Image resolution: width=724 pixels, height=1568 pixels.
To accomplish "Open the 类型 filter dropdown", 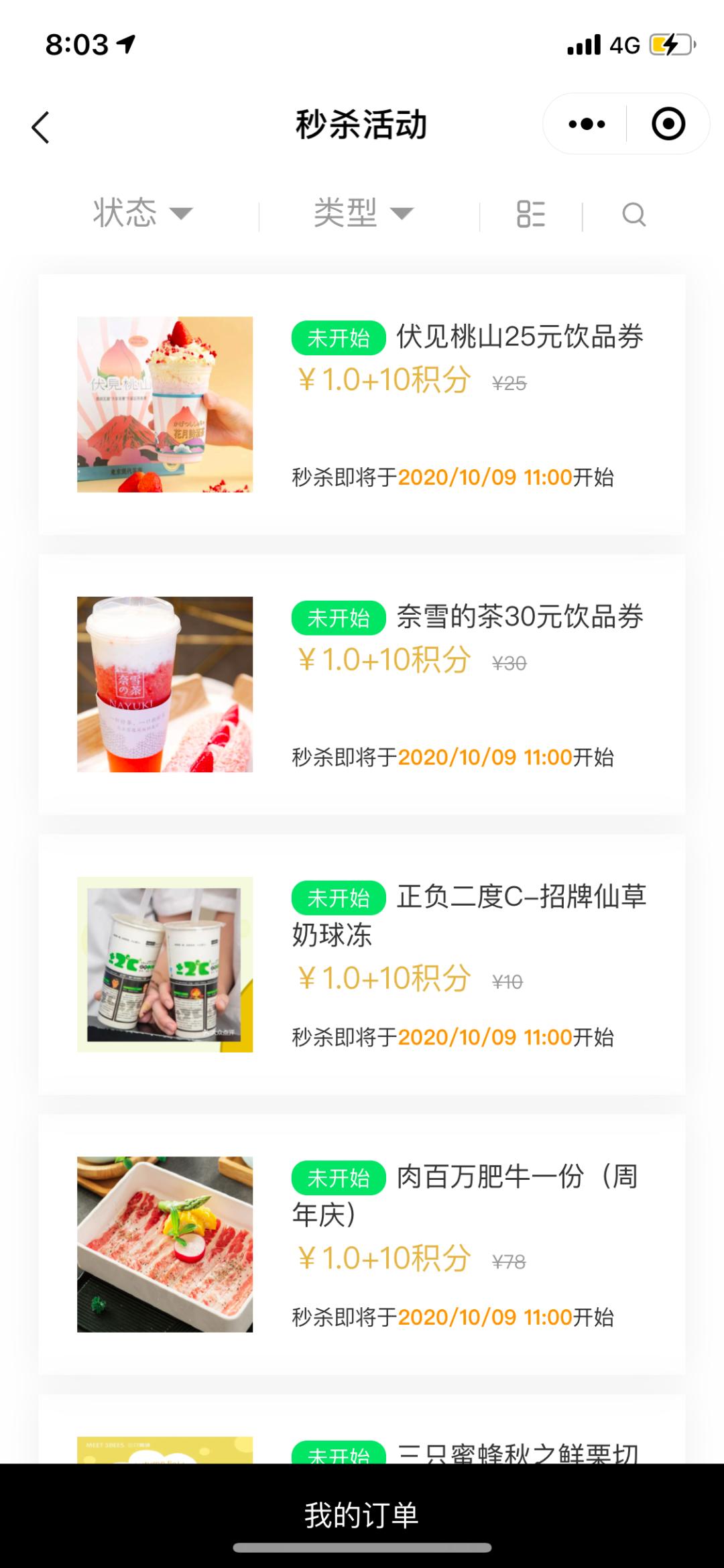I will (x=357, y=213).
